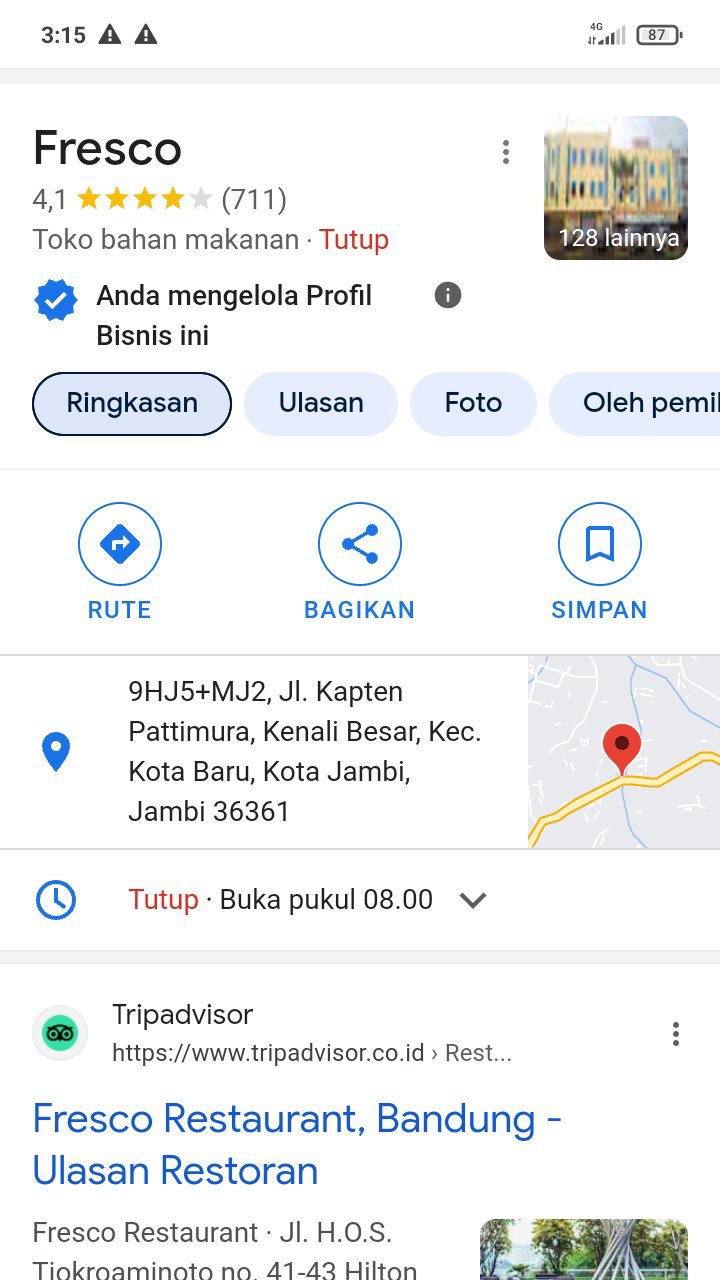720x1280 pixels.
Task: Expand the opening hours chevron
Action: (472, 900)
